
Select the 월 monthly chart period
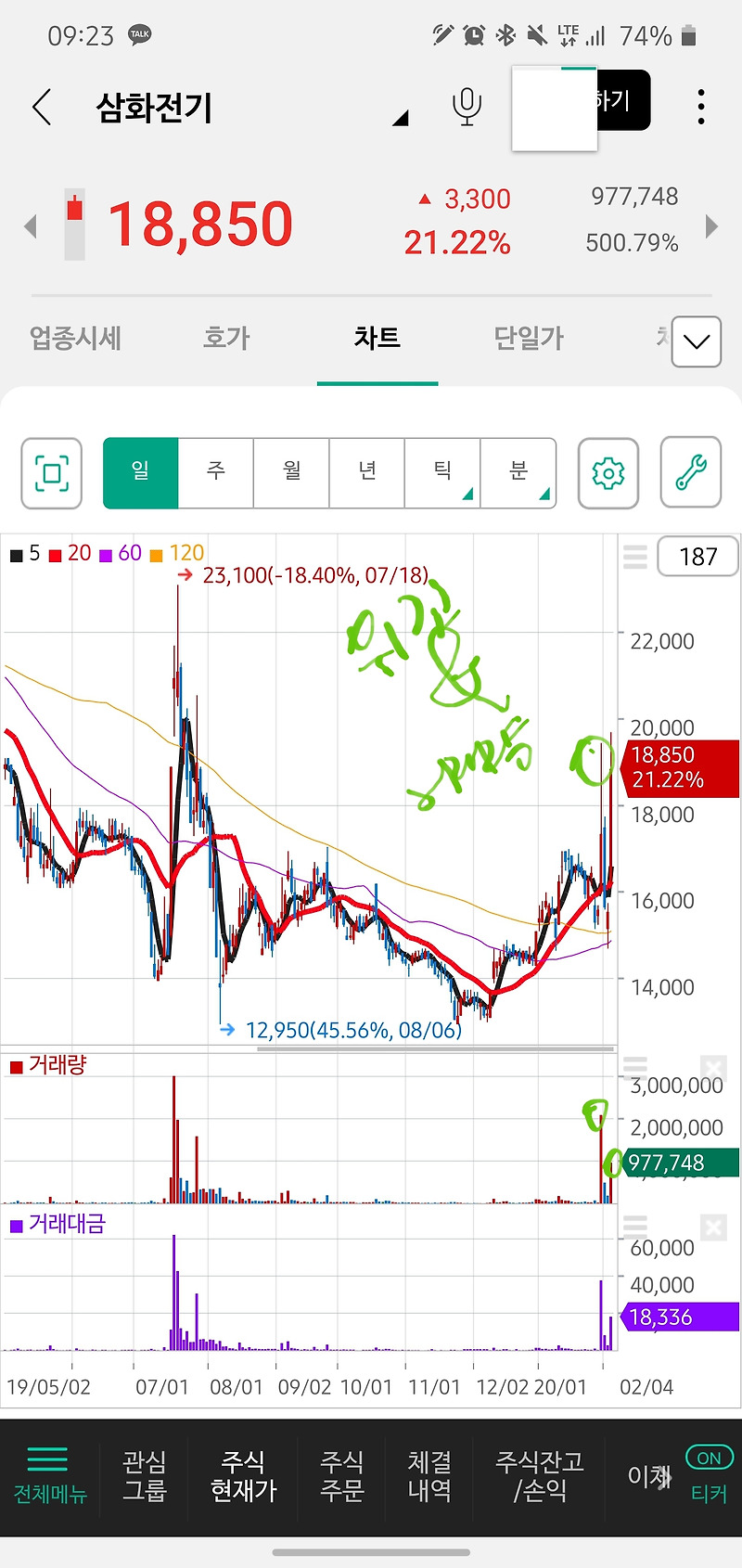(x=291, y=473)
